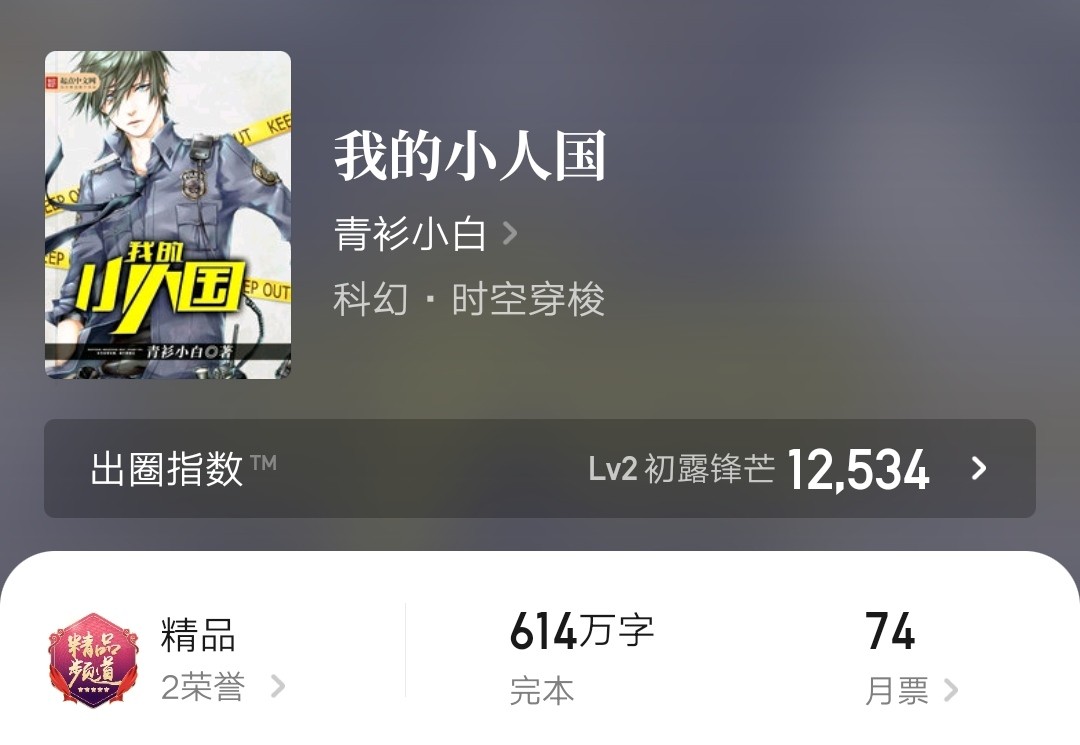
Task: Tap the 我的小人国 book cover
Action: (x=168, y=215)
